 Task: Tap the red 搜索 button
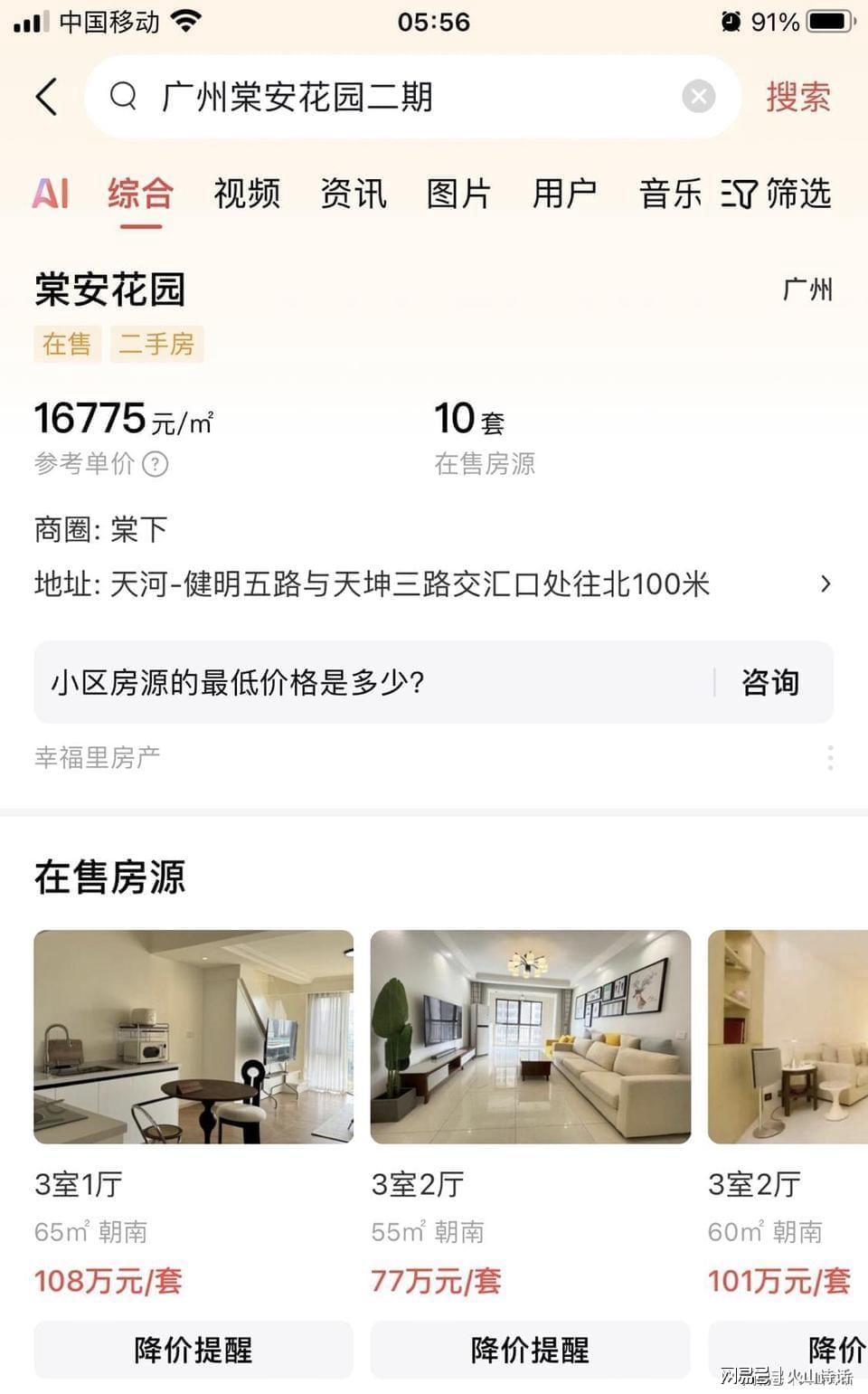(x=797, y=97)
